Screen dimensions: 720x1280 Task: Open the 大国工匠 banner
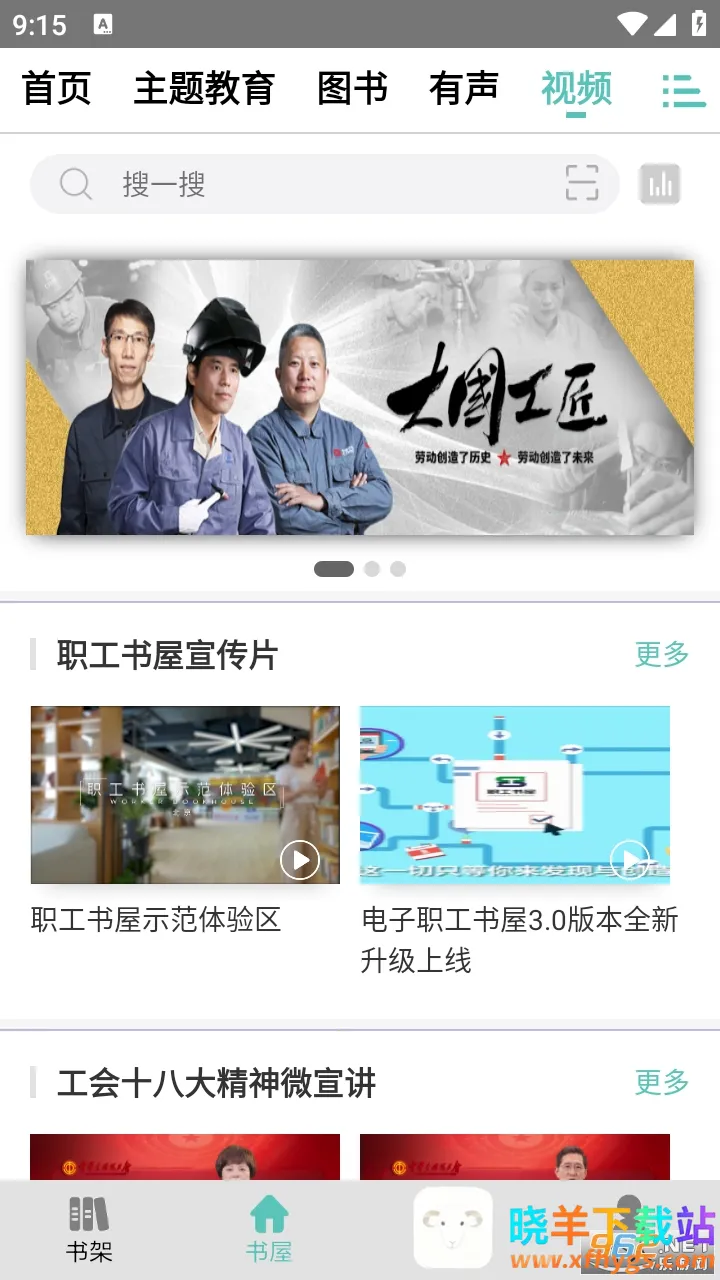pyautogui.click(x=360, y=397)
